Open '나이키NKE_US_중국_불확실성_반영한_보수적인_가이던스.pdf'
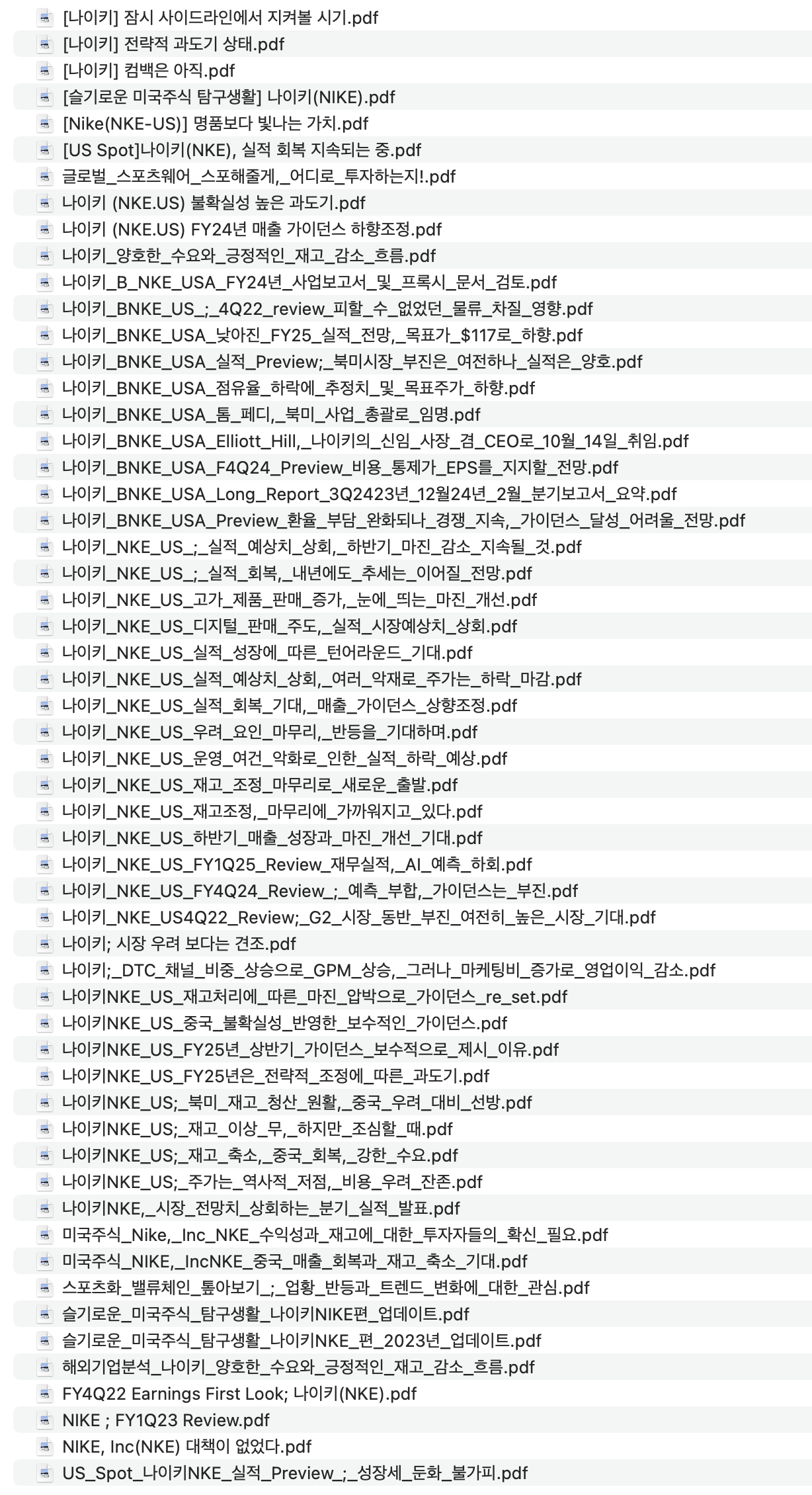The image size is (812, 1495). (284, 1023)
